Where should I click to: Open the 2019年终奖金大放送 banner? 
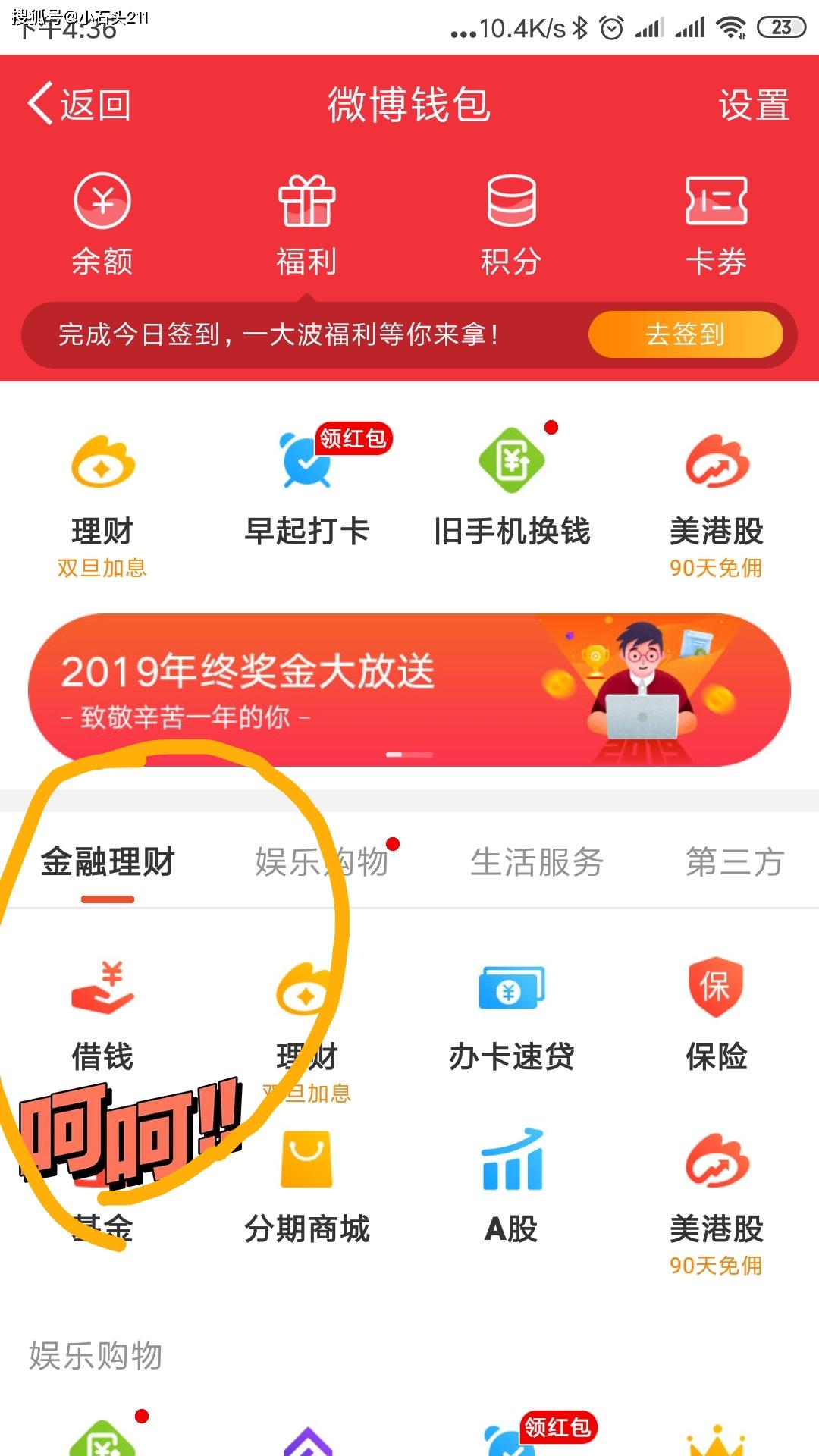(409, 689)
